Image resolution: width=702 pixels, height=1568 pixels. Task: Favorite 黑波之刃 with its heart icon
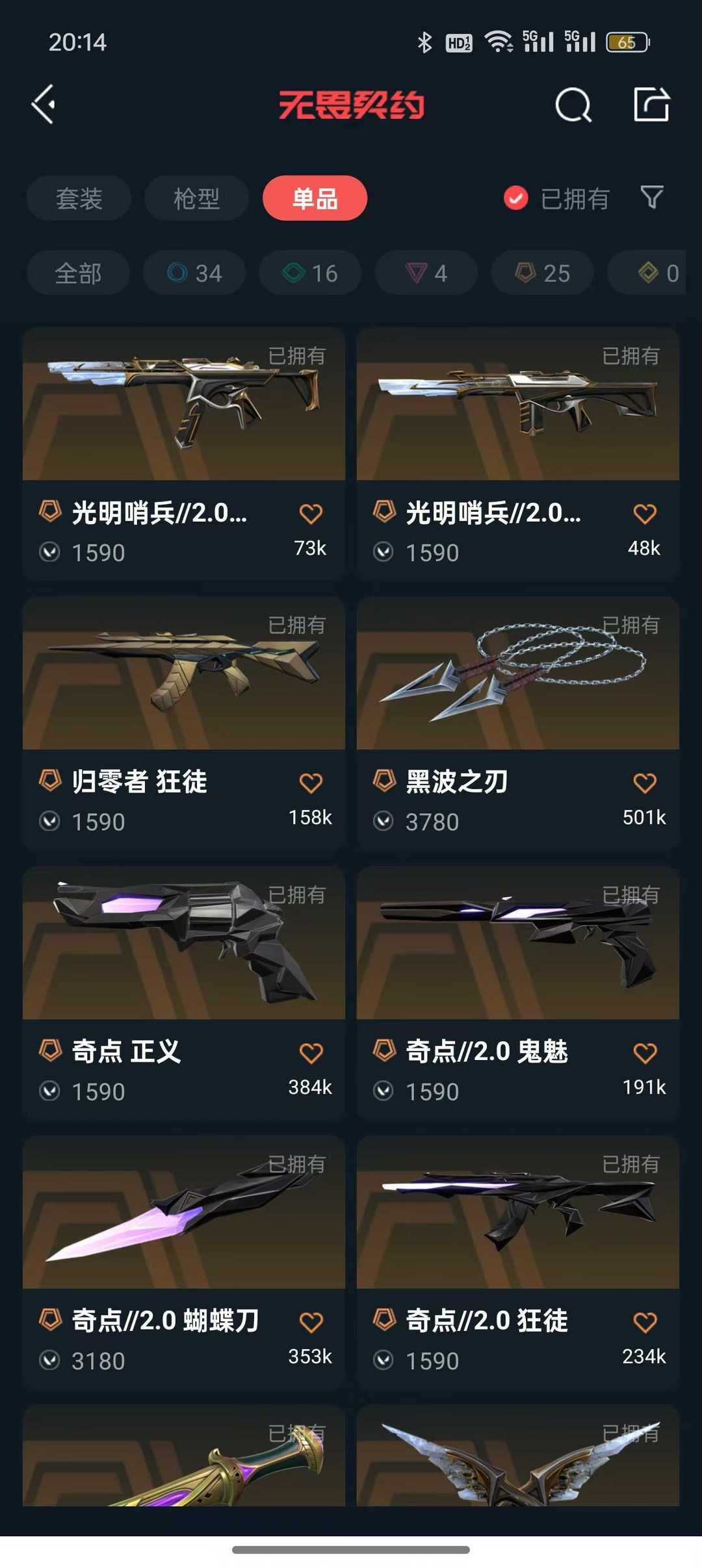(x=646, y=783)
